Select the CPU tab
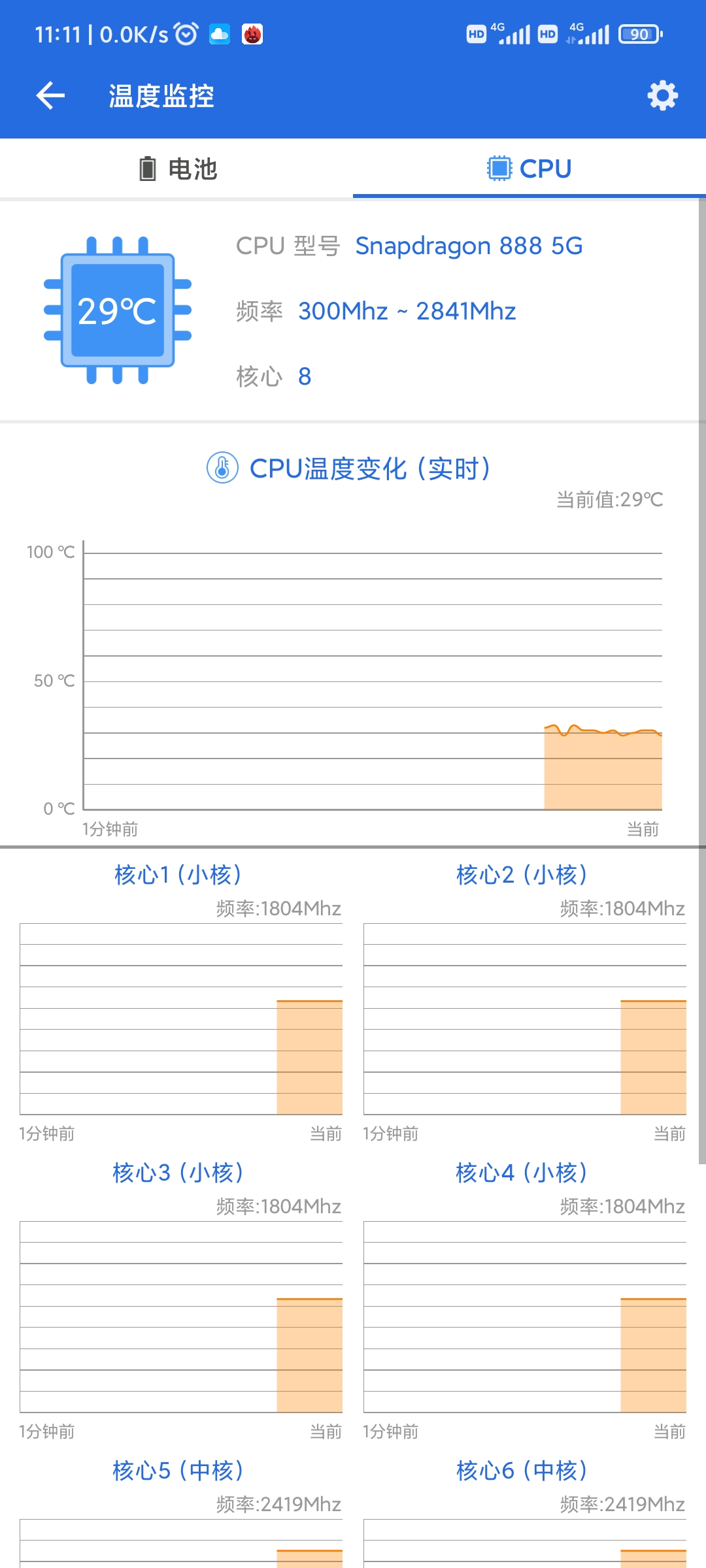The width and height of the screenshot is (706, 1568). point(529,169)
